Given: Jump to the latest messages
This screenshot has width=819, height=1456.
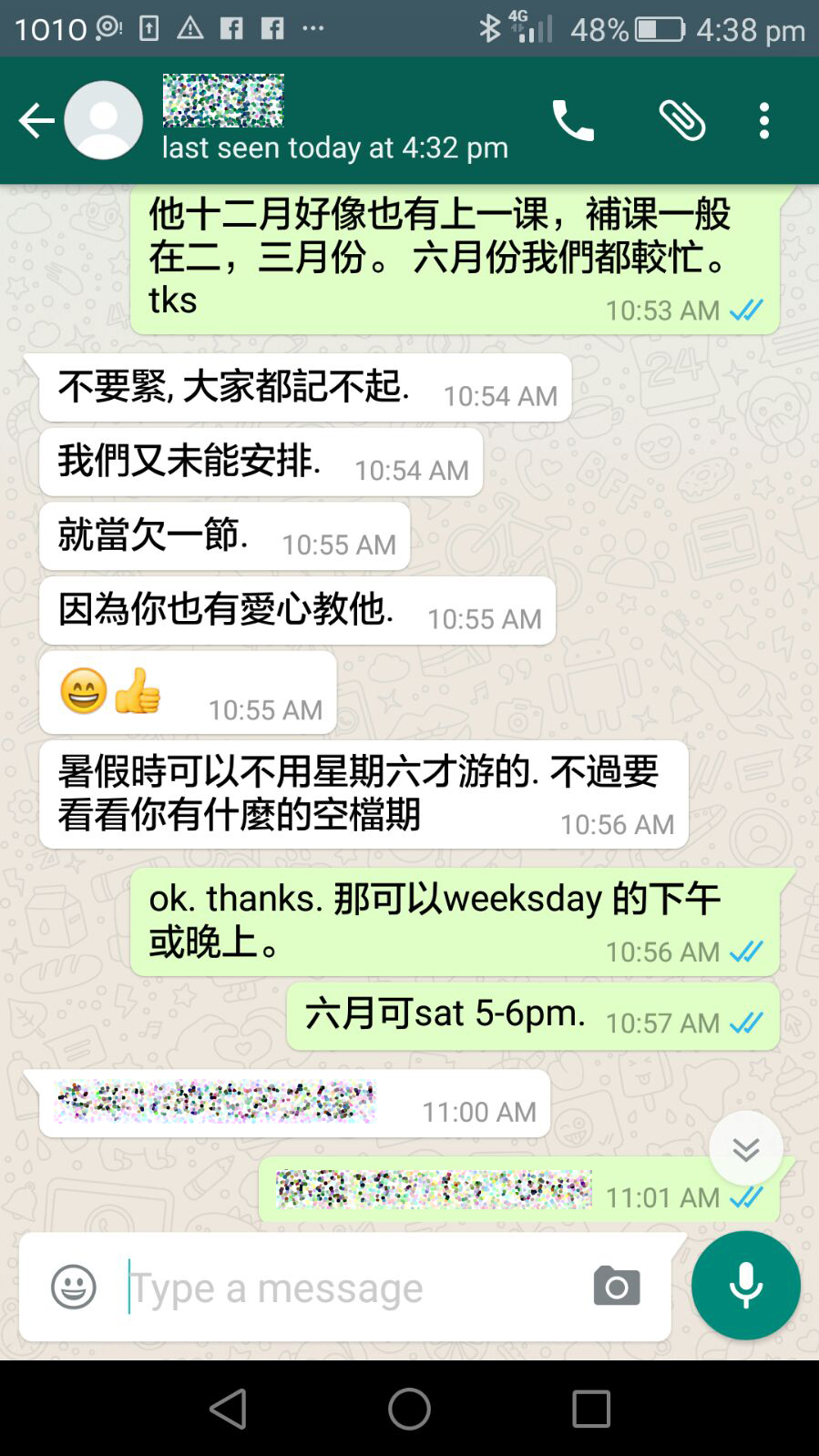Looking at the screenshot, I should tap(745, 1149).
